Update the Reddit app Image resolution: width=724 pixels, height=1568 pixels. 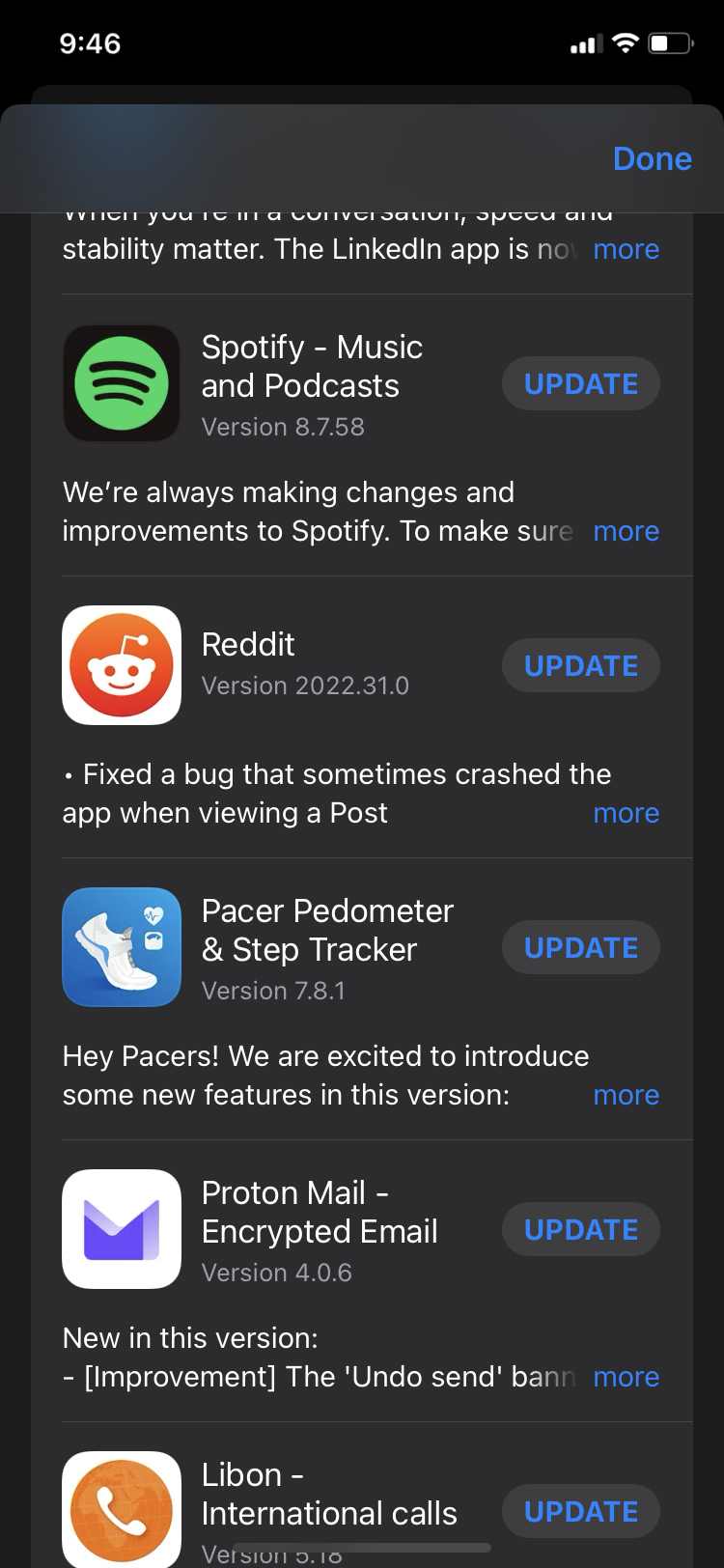[580, 666]
